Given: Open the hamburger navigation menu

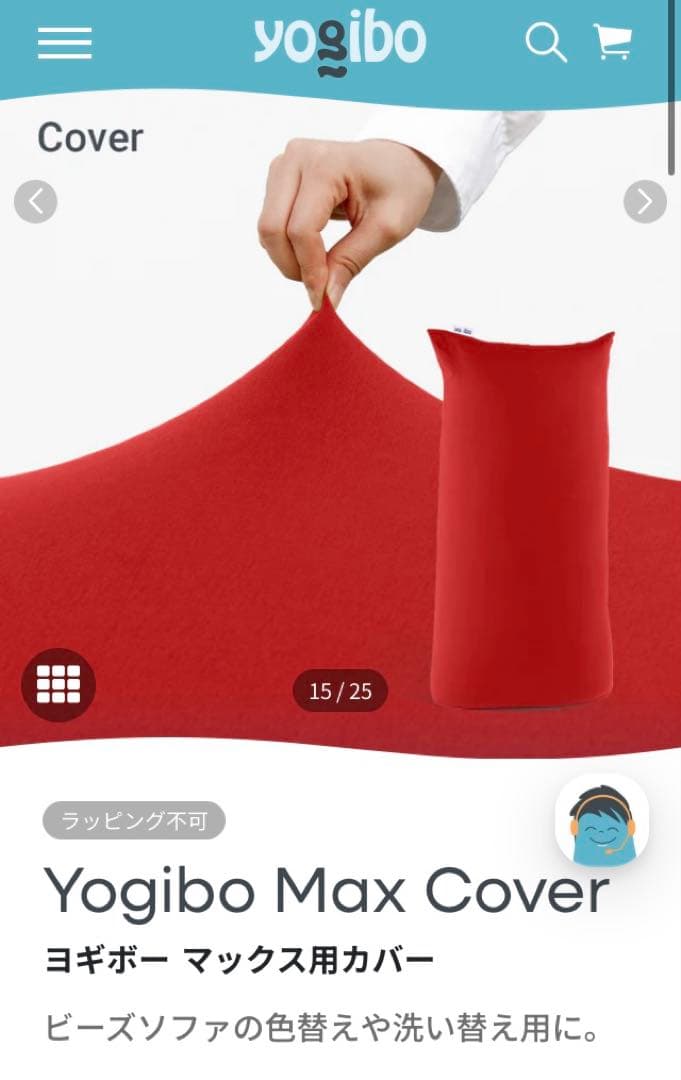Looking at the screenshot, I should tap(65, 42).
